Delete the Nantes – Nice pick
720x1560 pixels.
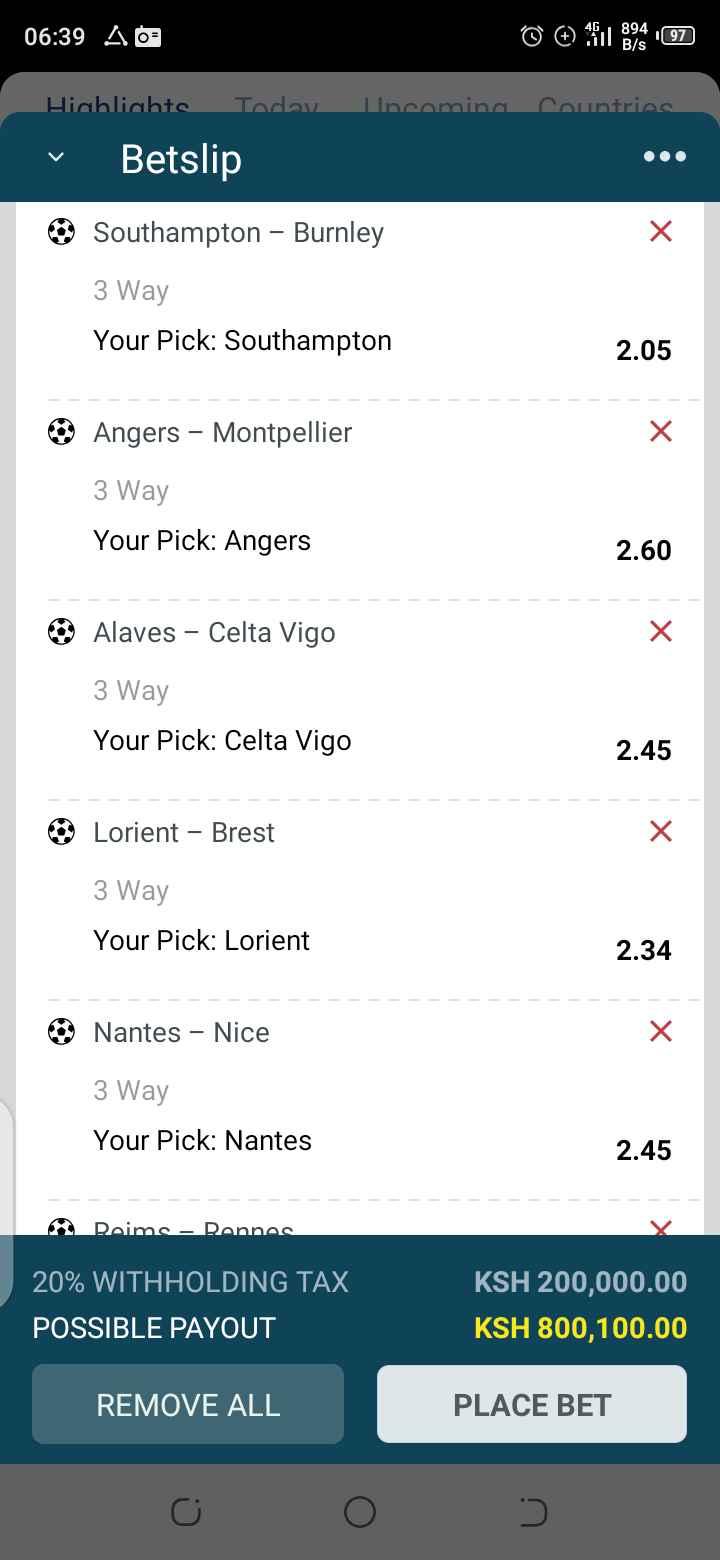pyautogui.click(x=661, y=1032)
